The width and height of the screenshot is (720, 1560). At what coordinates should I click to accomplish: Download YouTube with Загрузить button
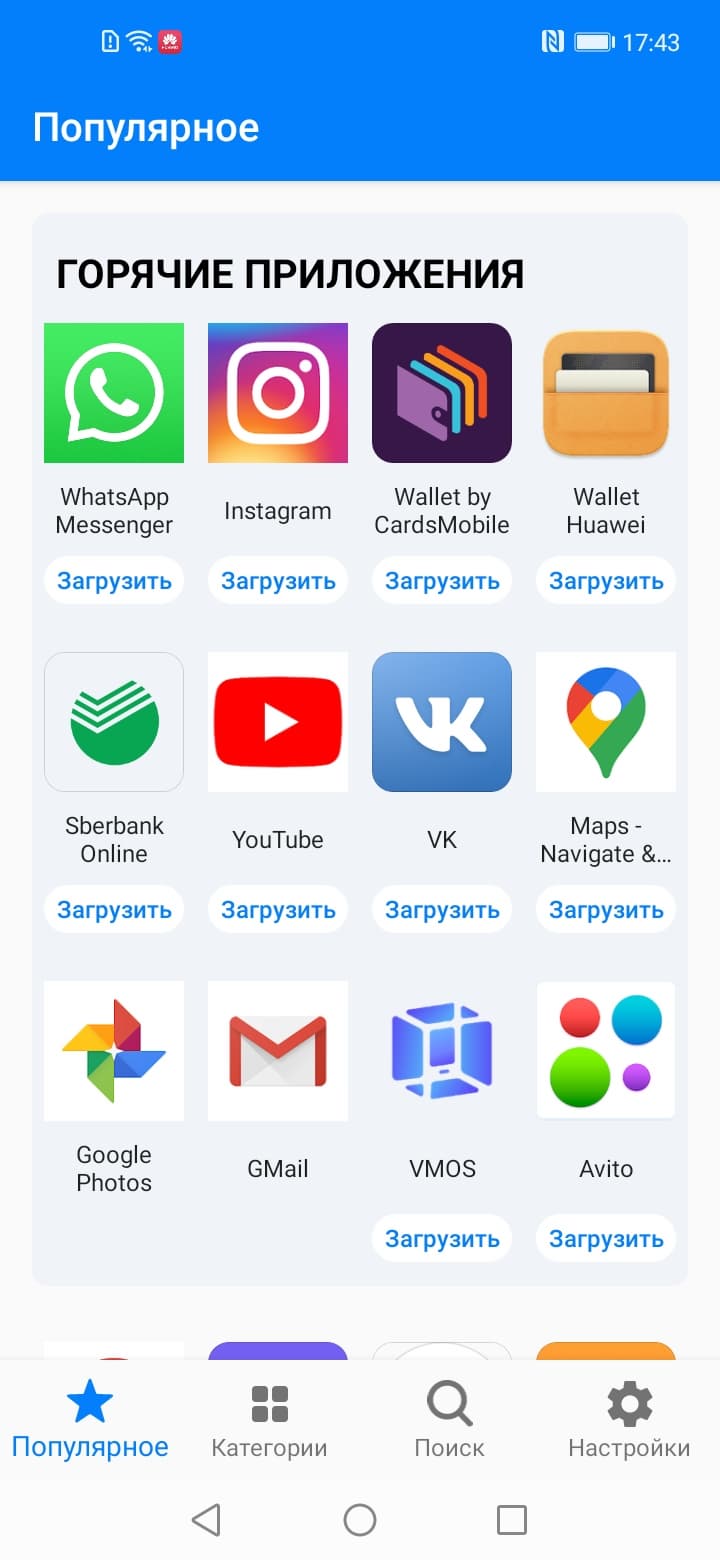point(278,910)
